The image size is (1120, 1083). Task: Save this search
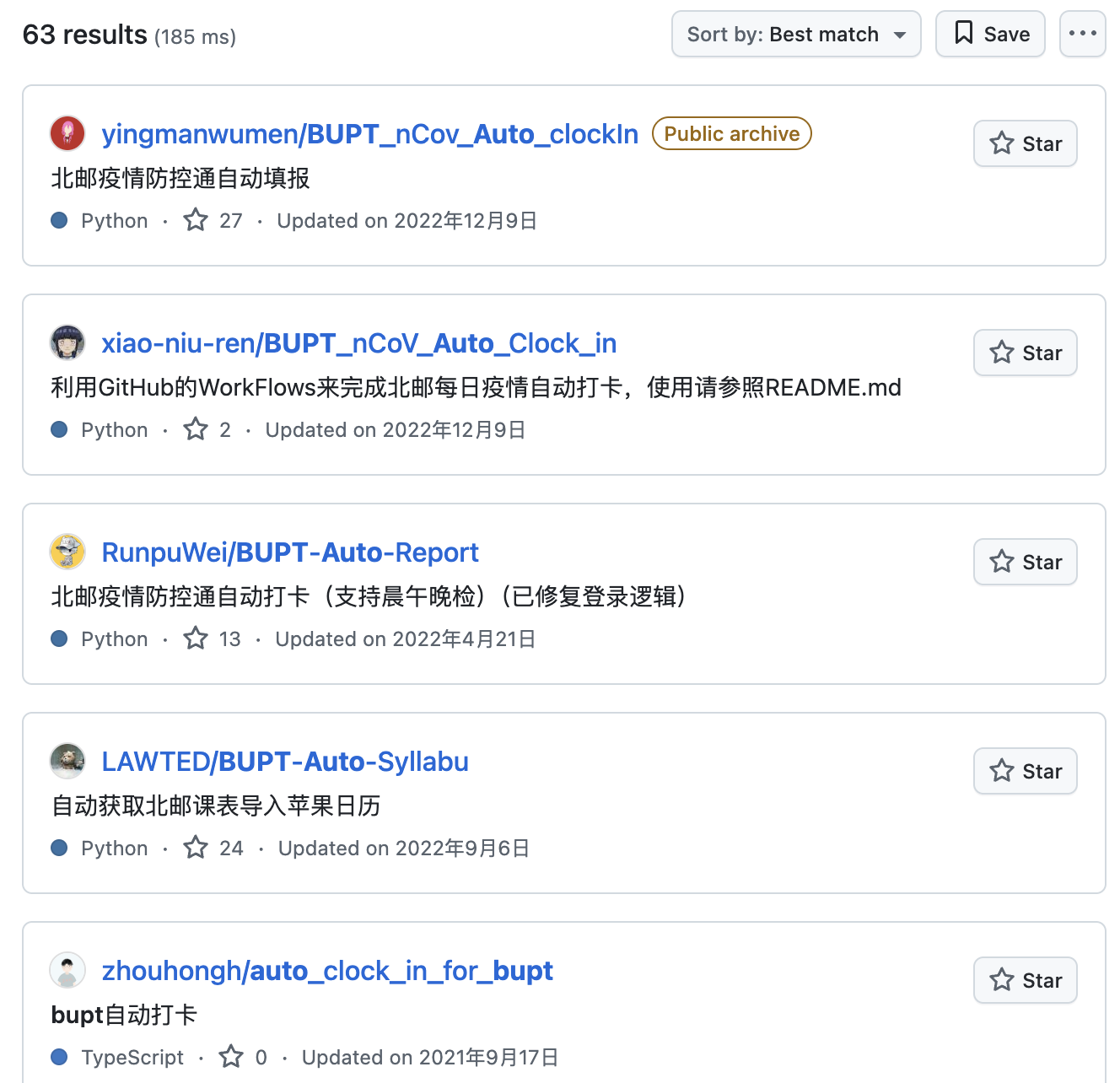990,35
